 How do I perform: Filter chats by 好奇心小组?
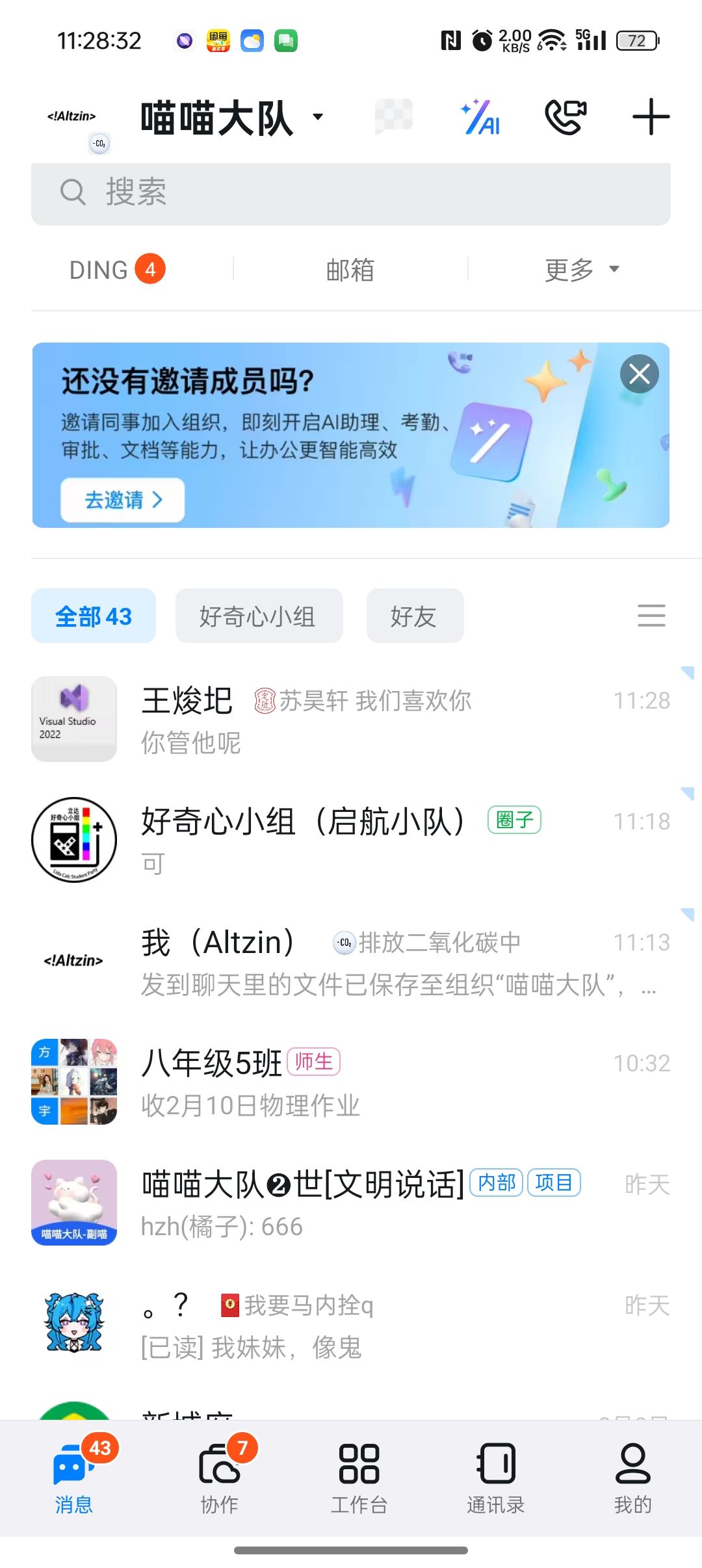tap(259, 616)
